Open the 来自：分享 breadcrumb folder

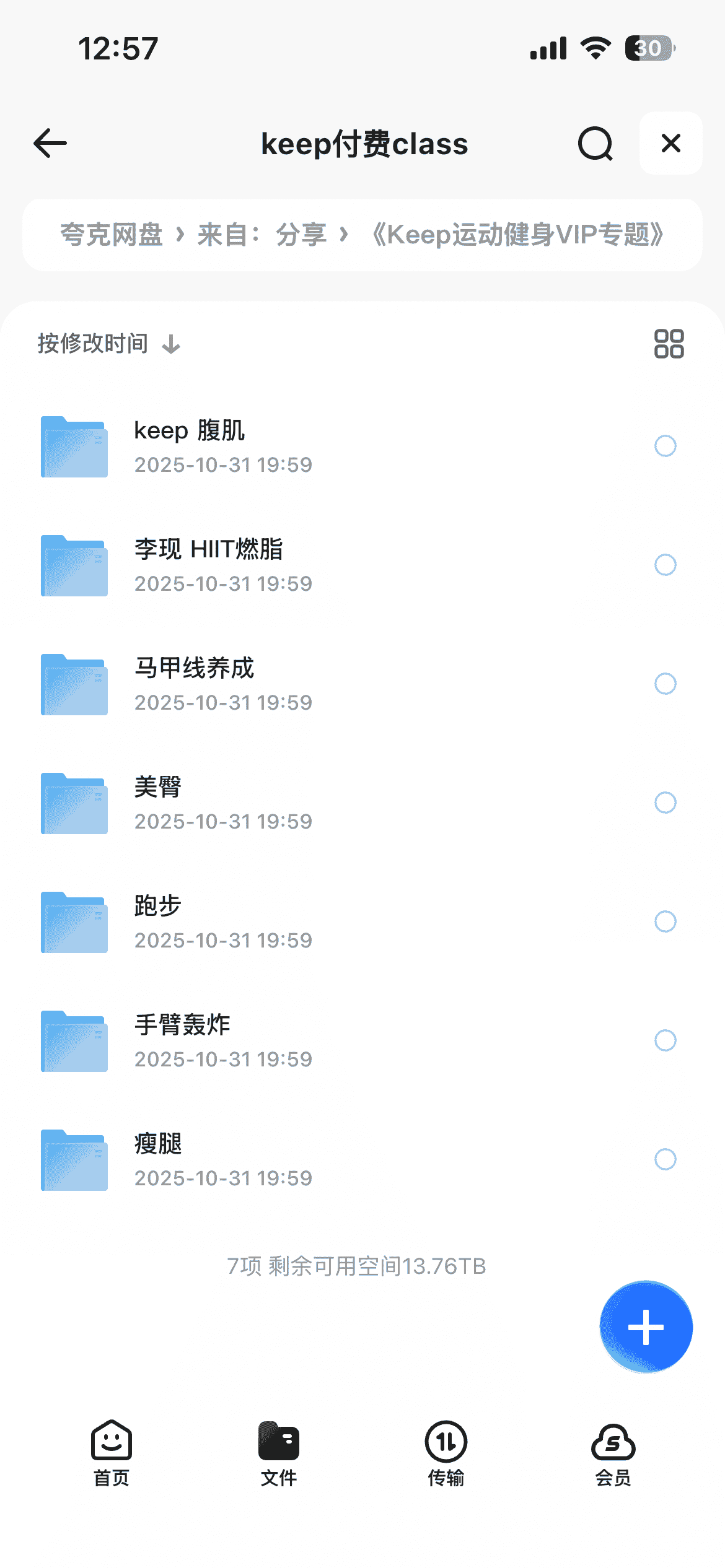click(261, 235)
